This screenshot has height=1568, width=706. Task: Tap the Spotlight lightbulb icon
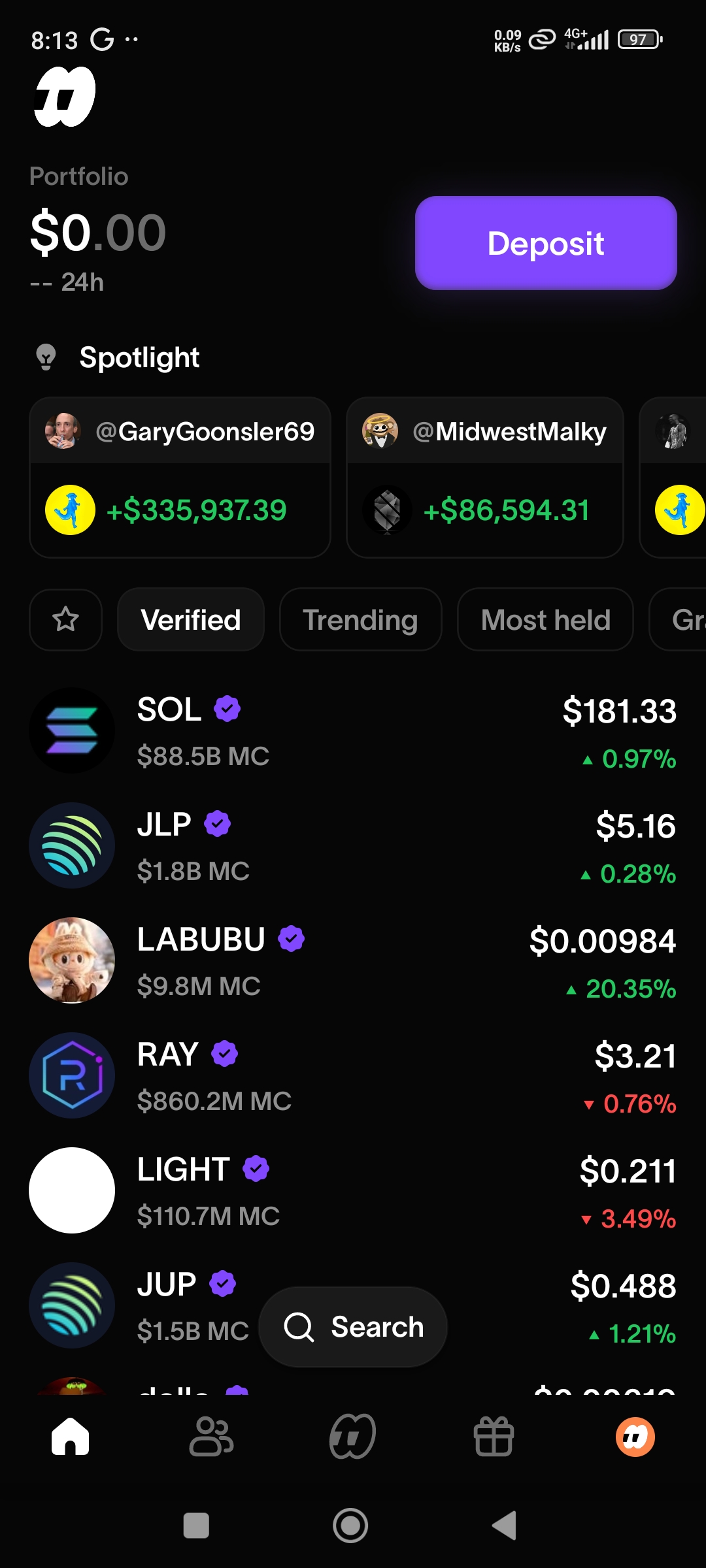[x=47, y=357]
